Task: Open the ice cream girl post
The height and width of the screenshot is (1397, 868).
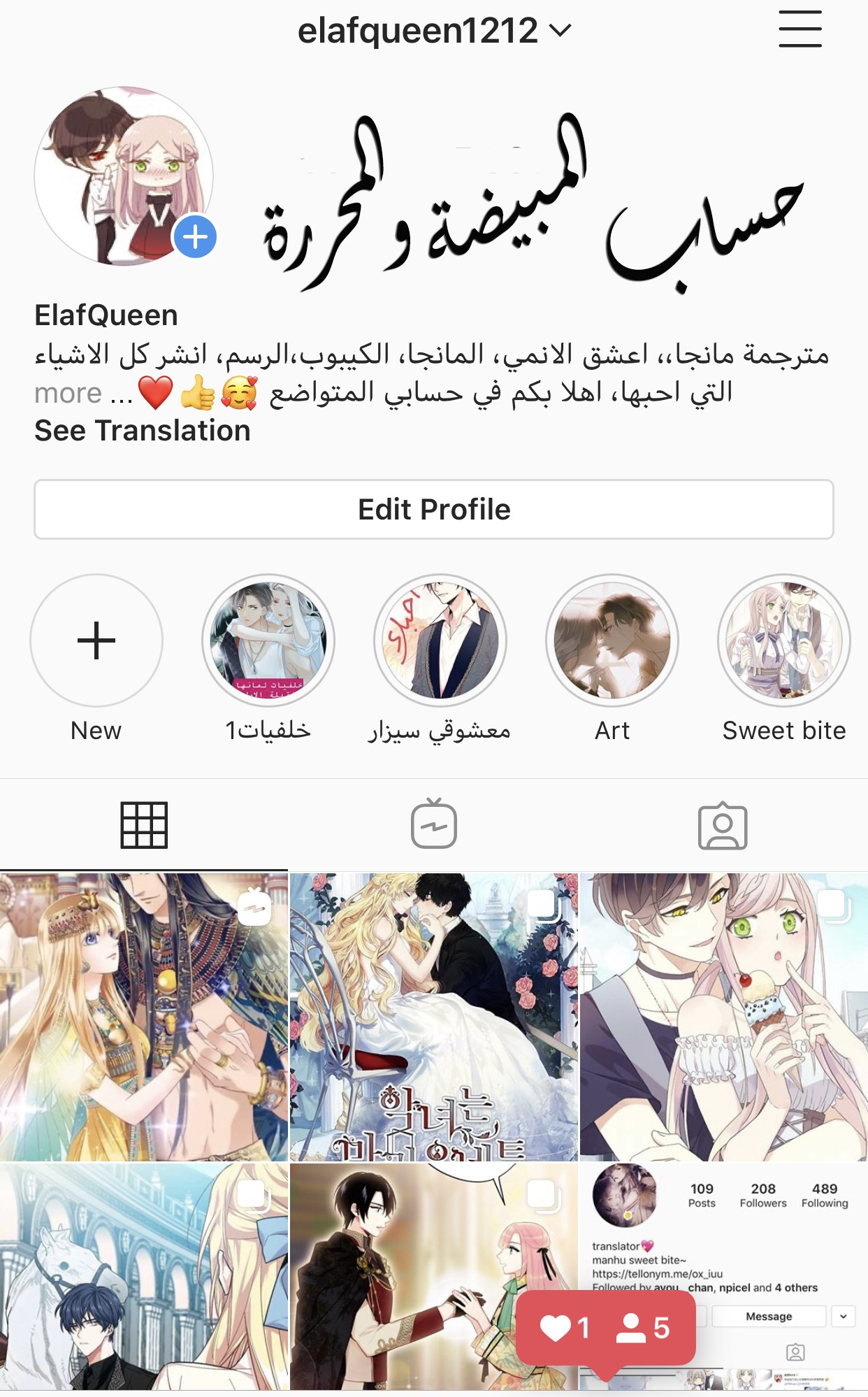Action: (723, 1017)
